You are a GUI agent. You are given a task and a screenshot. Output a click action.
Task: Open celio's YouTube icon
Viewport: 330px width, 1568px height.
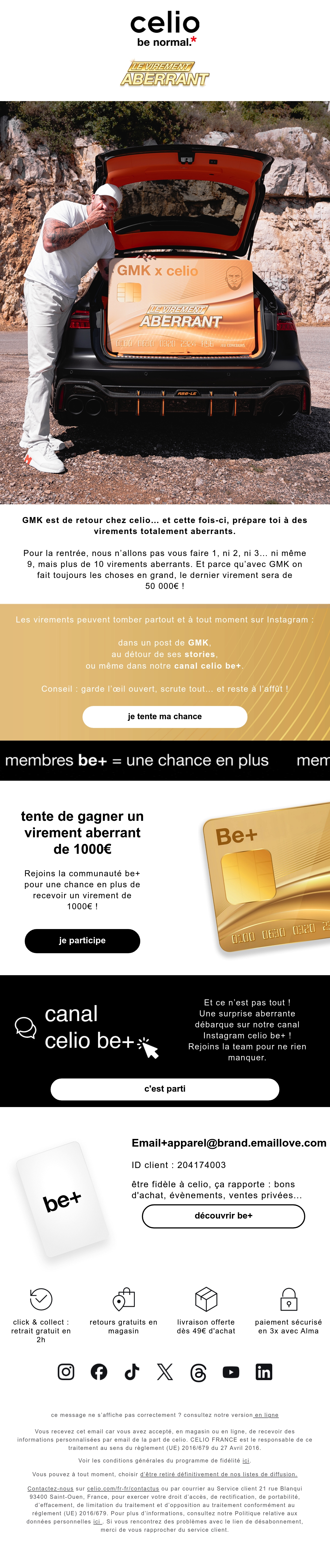(x=231, y=1371)
